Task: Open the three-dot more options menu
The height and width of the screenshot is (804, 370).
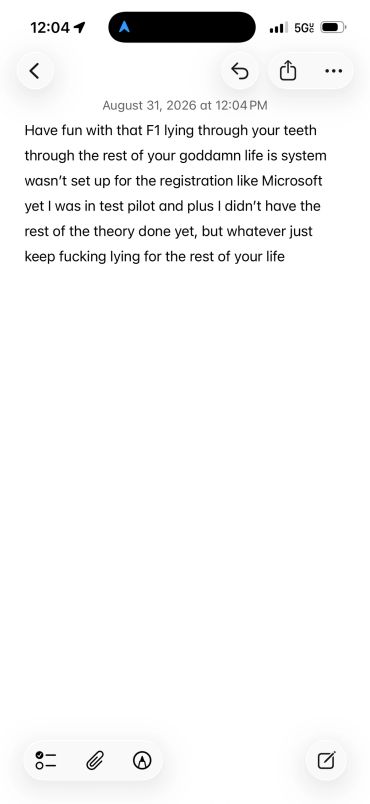Action: [x=334, y=71]
